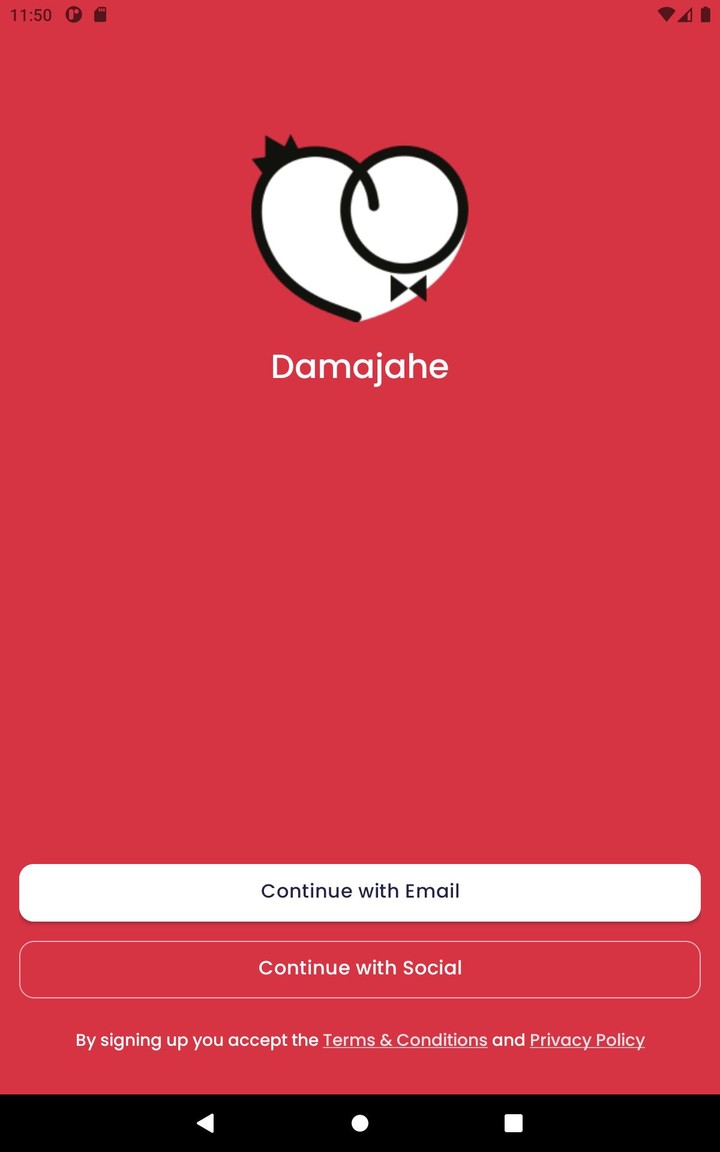Tap the SD card icon in the status bar
This screenshot has width=720, height=1152.
pyautogui.click(x=99, y=15)
